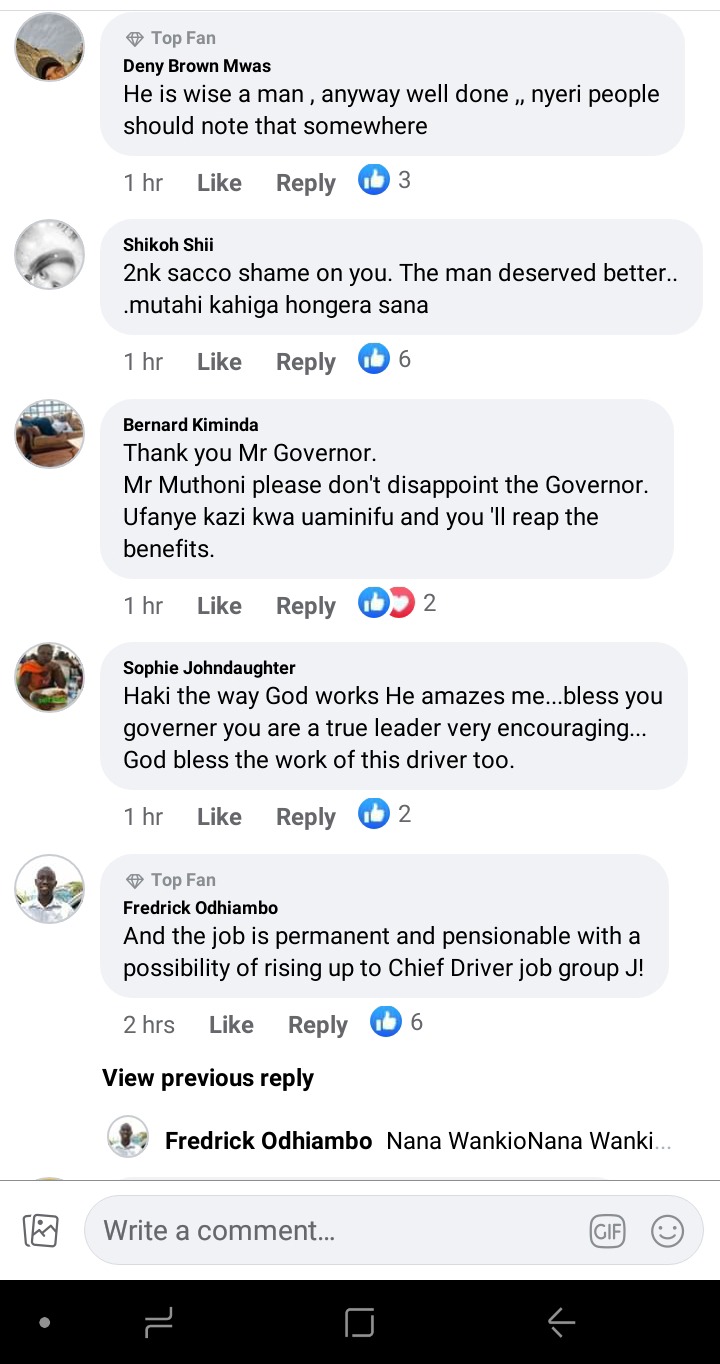
Task: Reply to Fredrick Odhiambo's comment
Action: pyautogui.click(x=317, y=1025)
